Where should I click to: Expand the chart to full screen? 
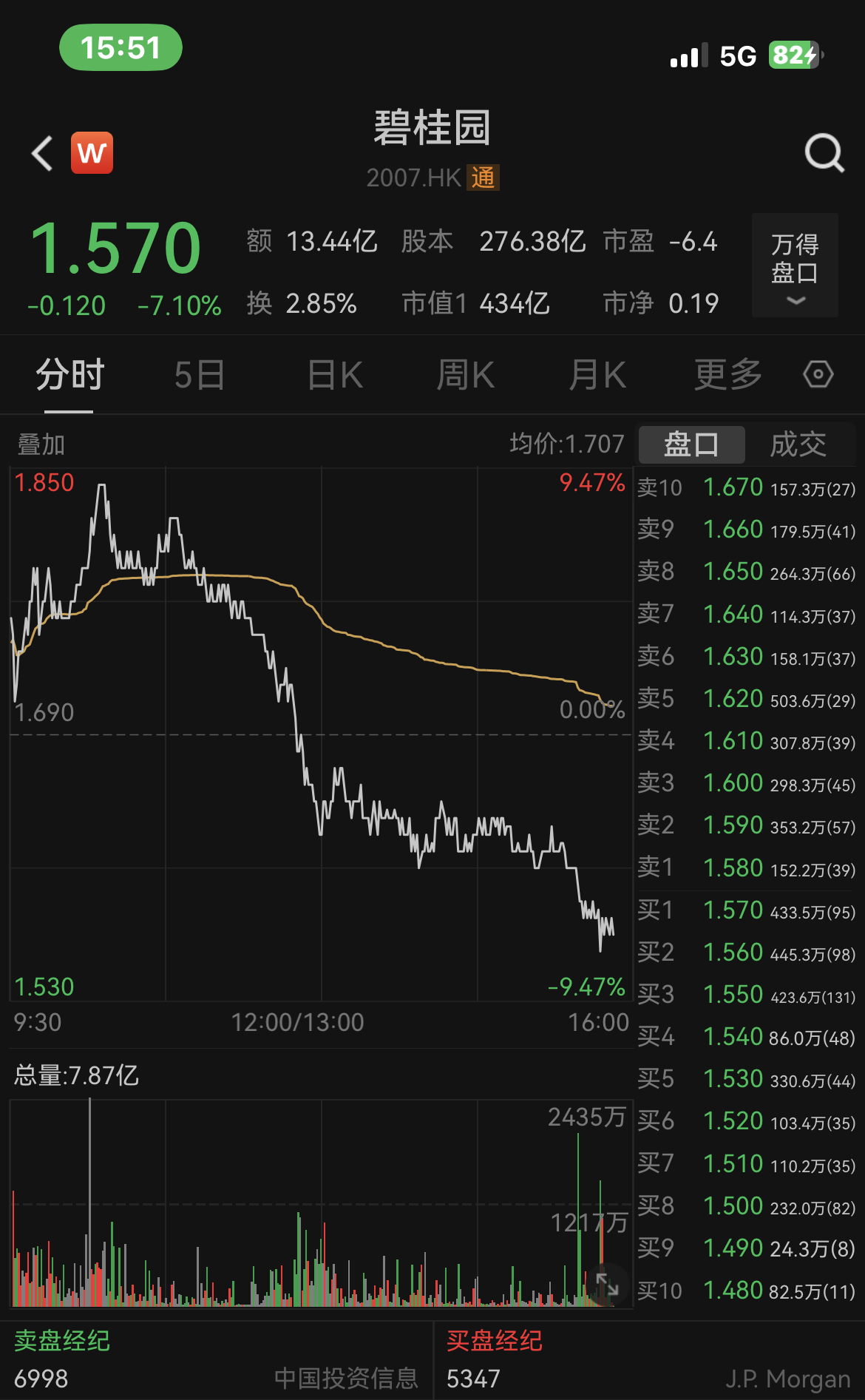(608, 1285)
